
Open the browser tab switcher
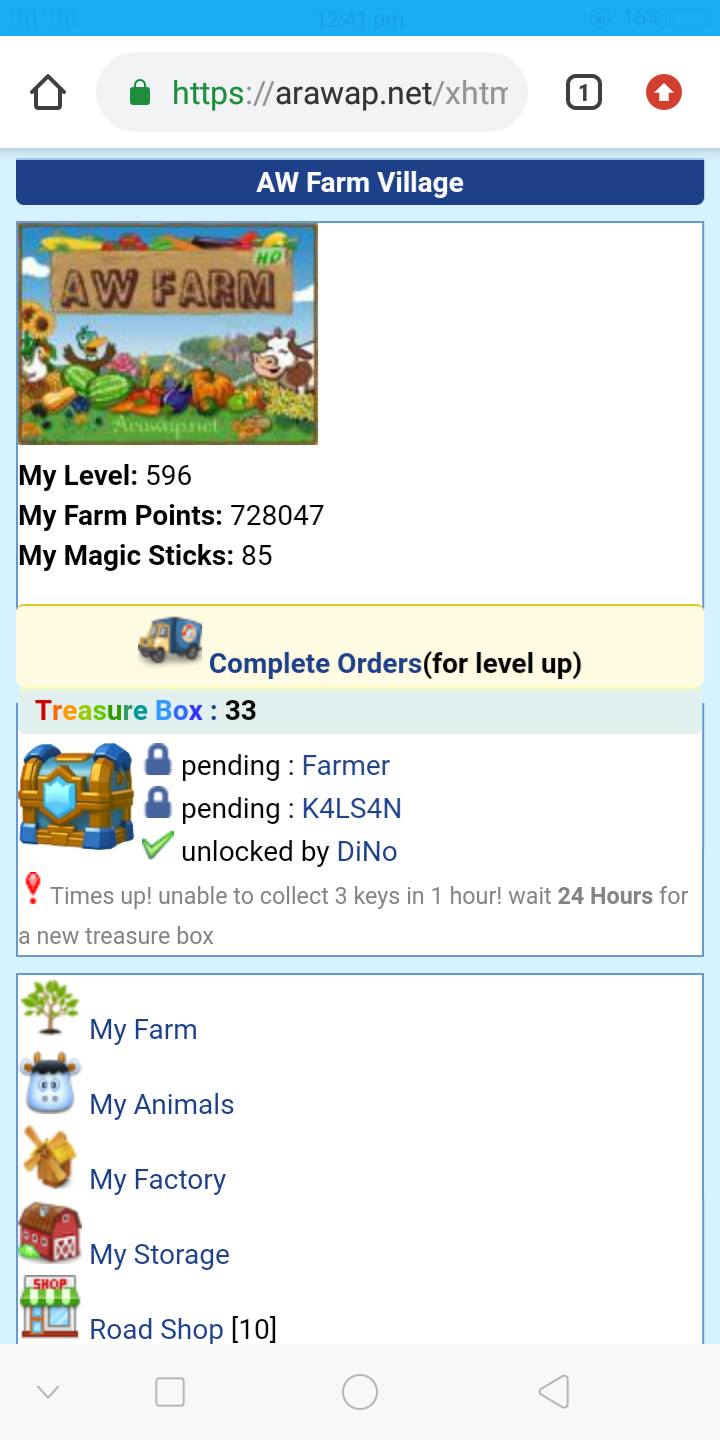(x=583, y=94)
